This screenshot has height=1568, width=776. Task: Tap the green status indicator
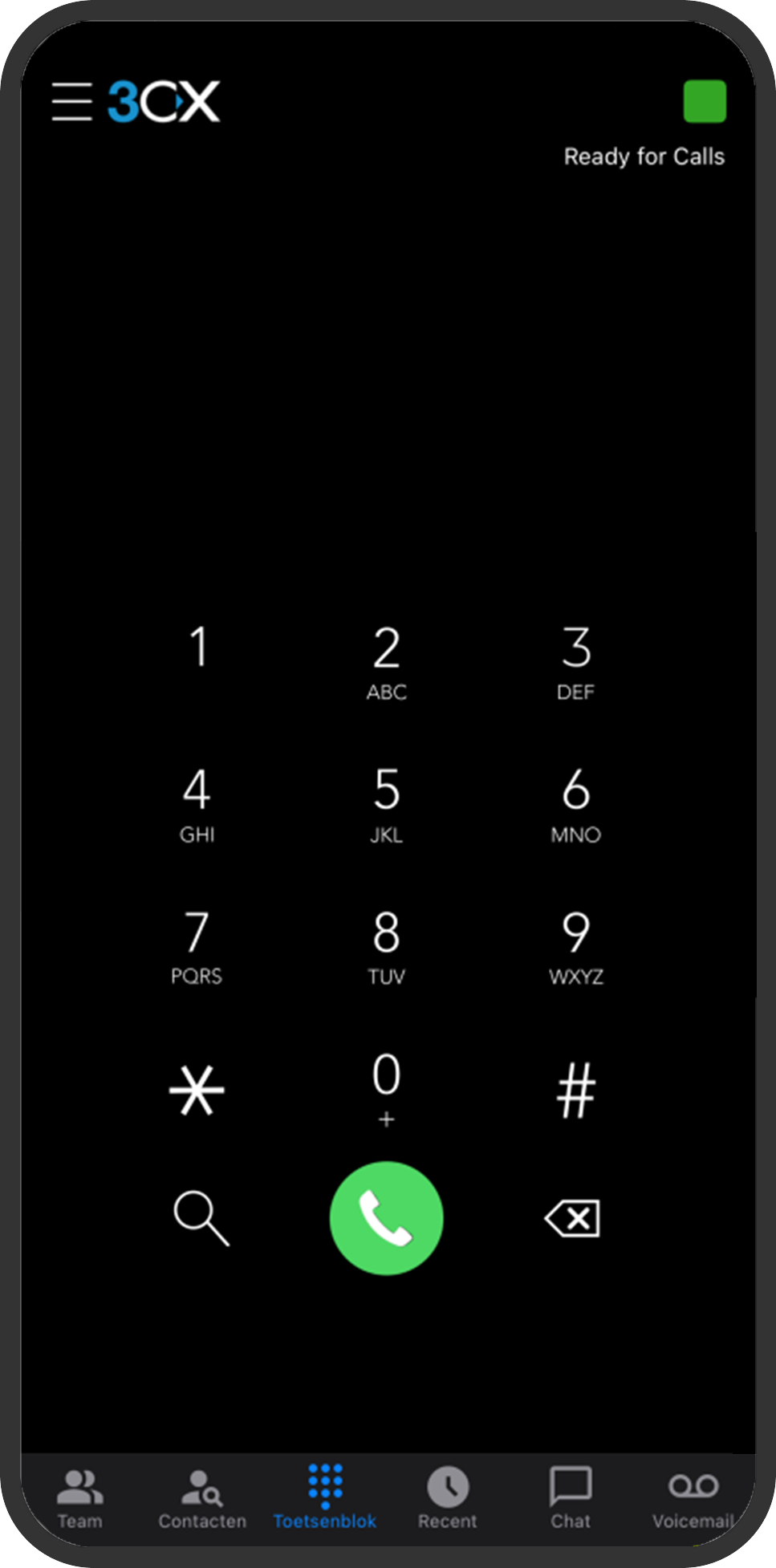click(x=704, y=102)
